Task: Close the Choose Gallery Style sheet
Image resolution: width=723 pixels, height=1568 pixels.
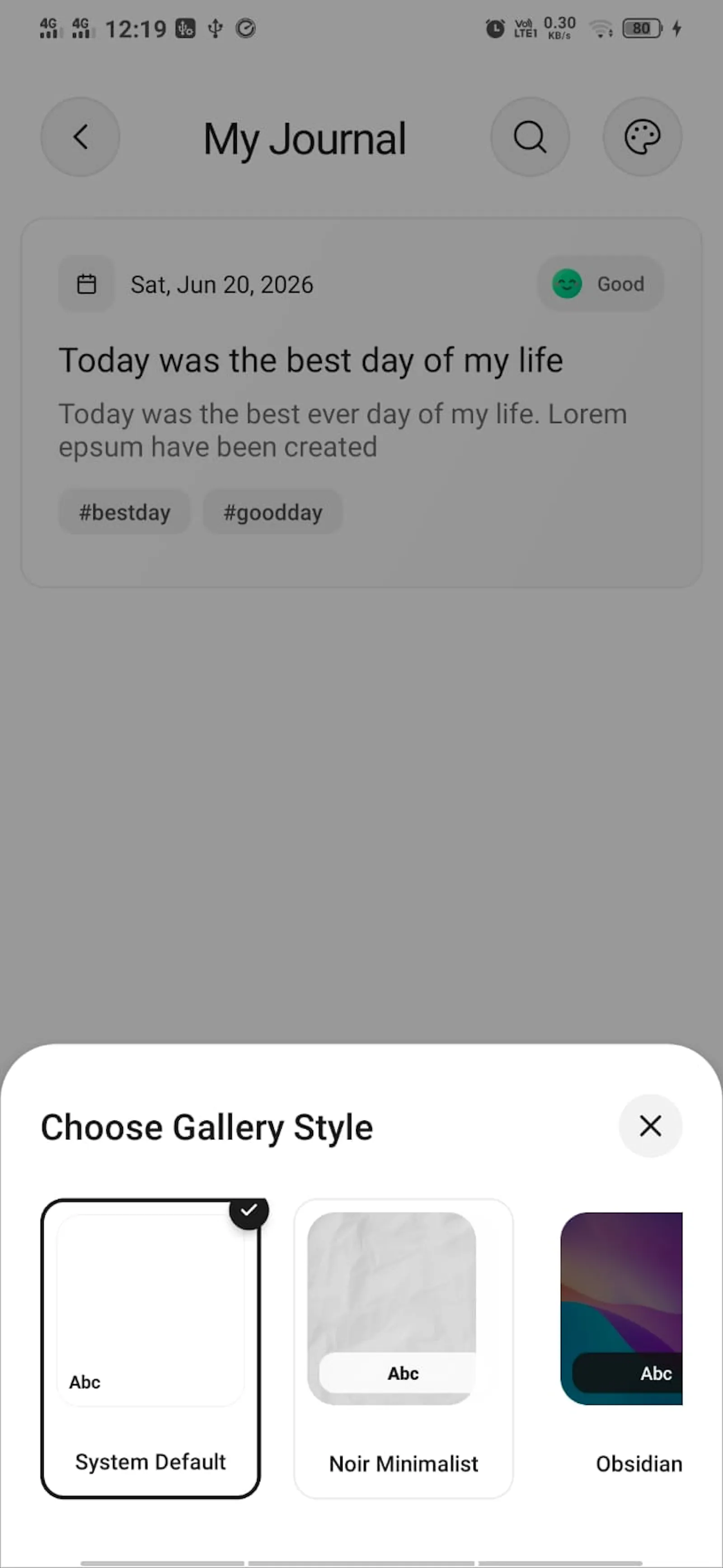Action: pyautogui.click(x=650, y=1126)
